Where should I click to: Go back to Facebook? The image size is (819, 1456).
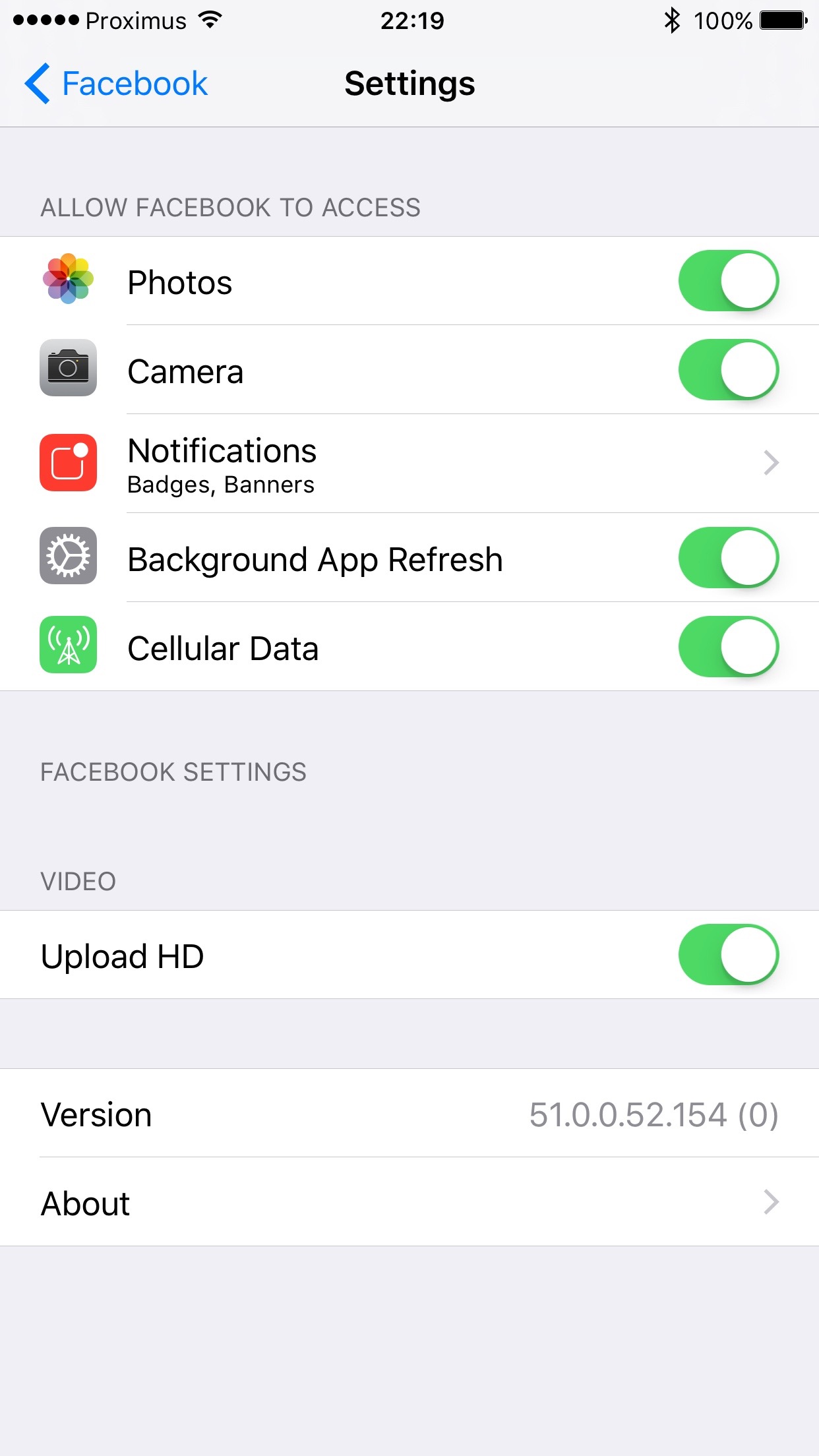tap(116, 84)
